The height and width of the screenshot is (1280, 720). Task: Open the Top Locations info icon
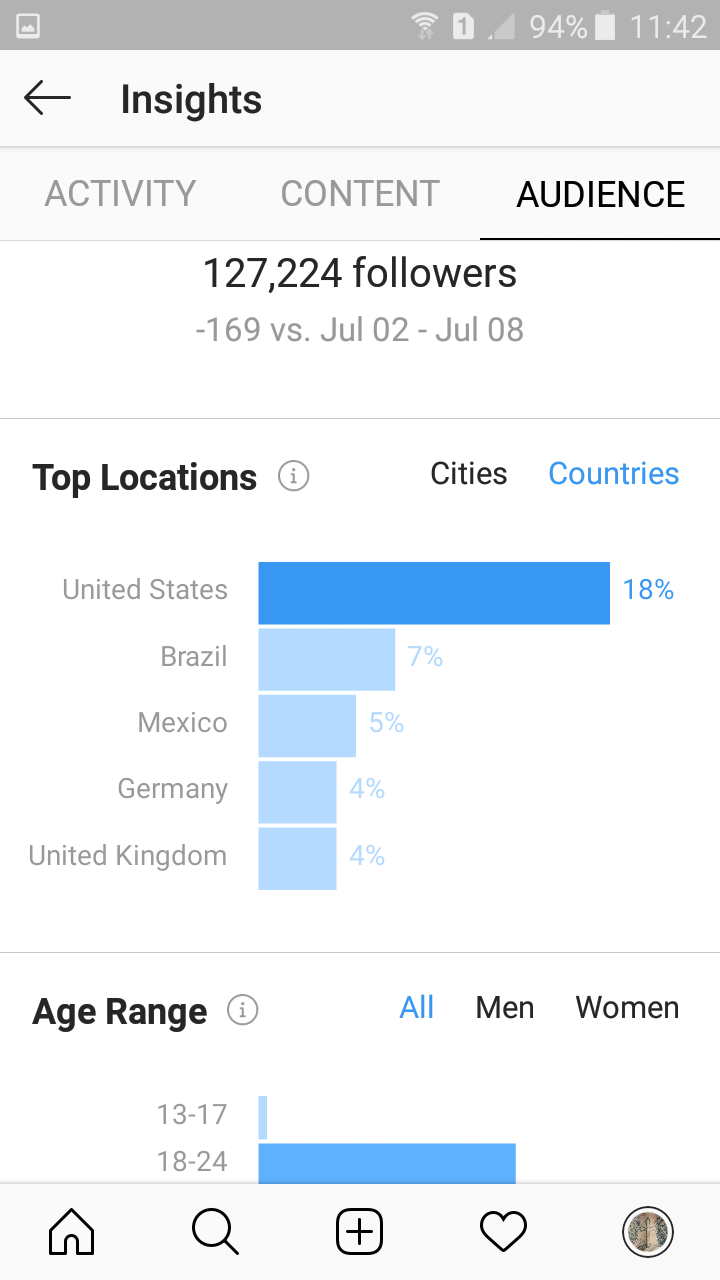293,476
